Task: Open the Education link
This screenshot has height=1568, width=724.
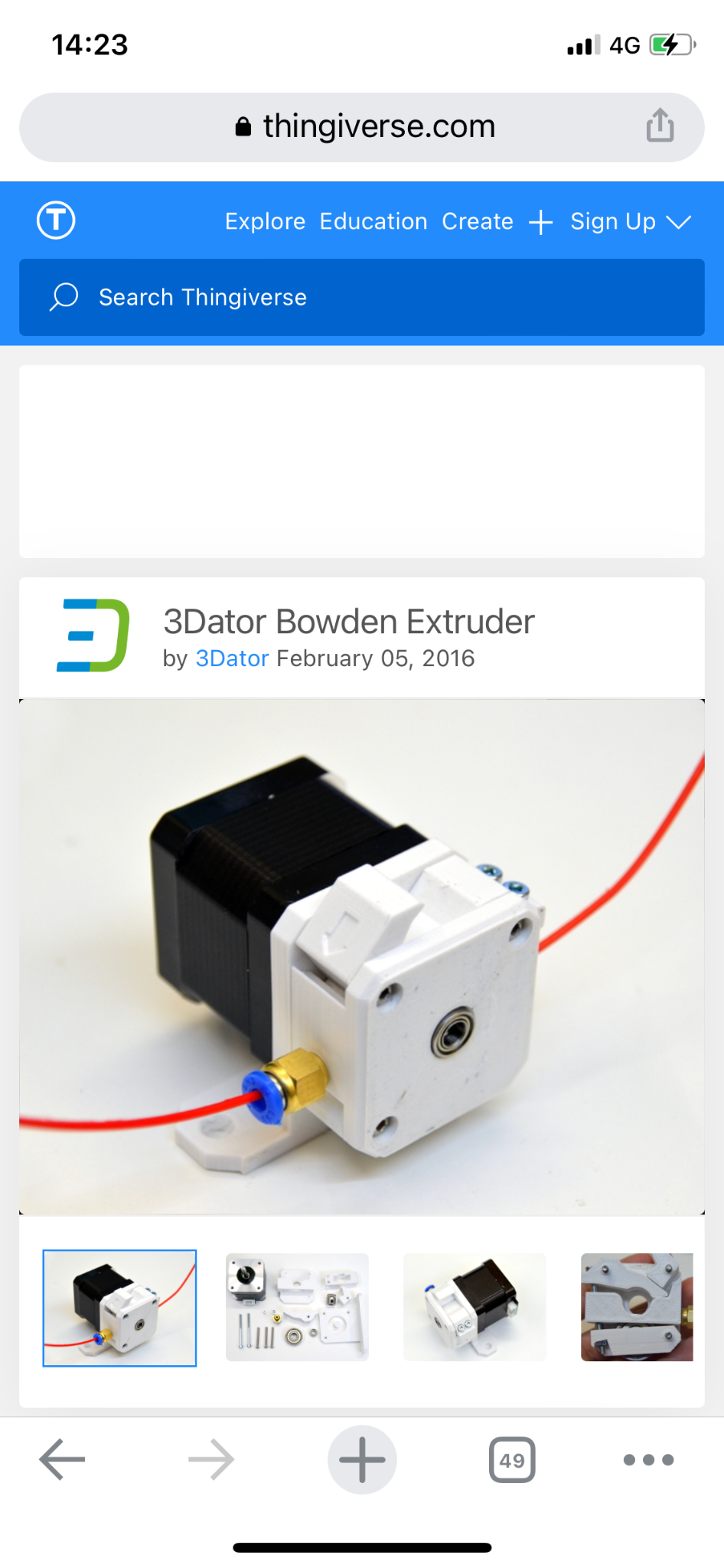Action: point(373,221)
